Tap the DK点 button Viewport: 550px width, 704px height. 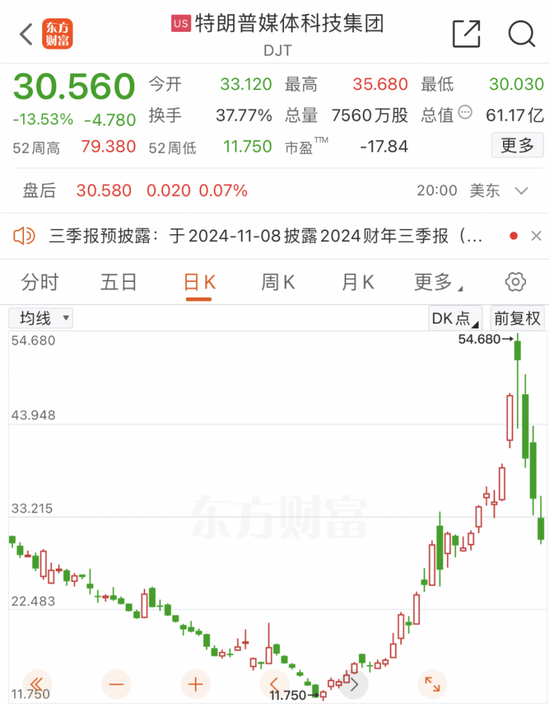(x=455, y=318)
